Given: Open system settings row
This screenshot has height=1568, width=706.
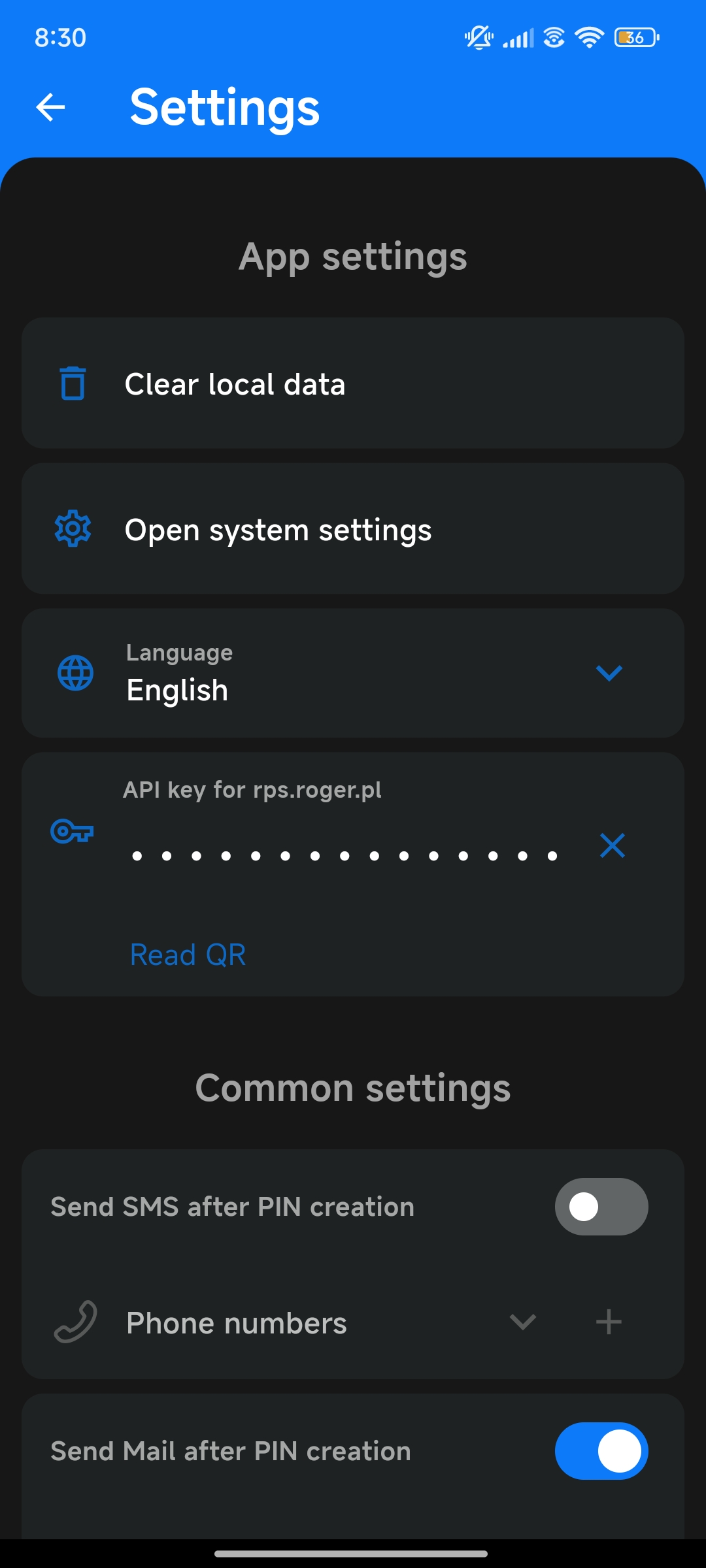Looking at the screenshot, I should 353,529.
